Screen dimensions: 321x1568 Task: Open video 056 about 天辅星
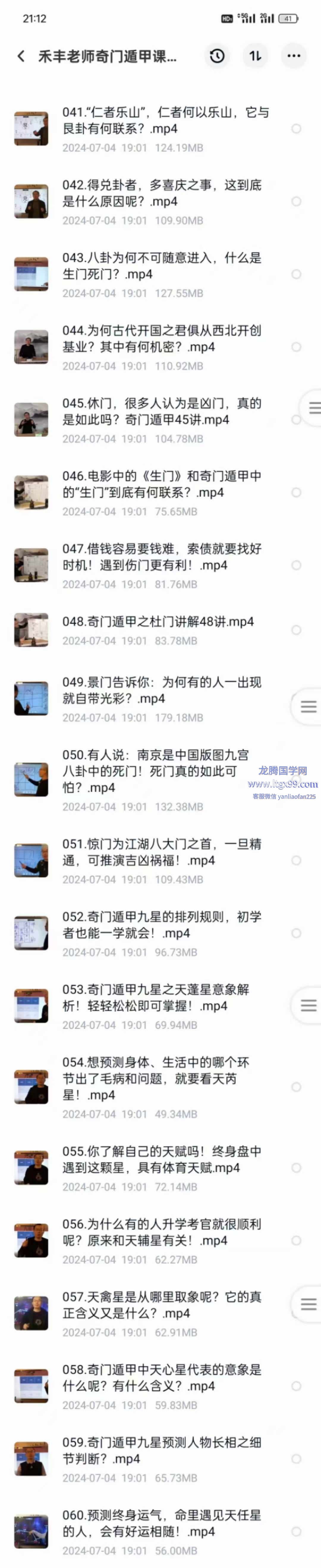[x=161, y=1232]
